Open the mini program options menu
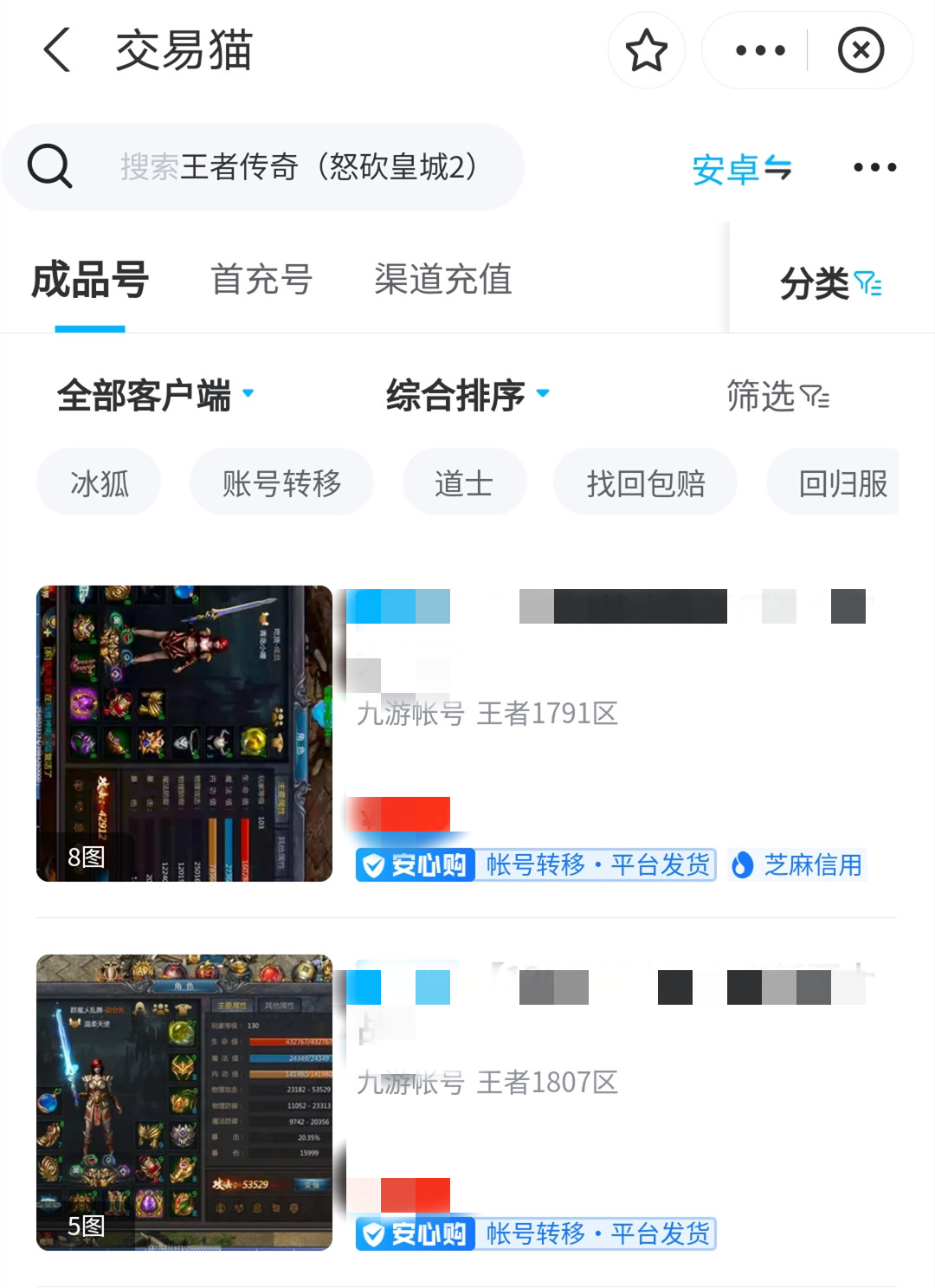The image size is (935, 1288). (759, 50)
